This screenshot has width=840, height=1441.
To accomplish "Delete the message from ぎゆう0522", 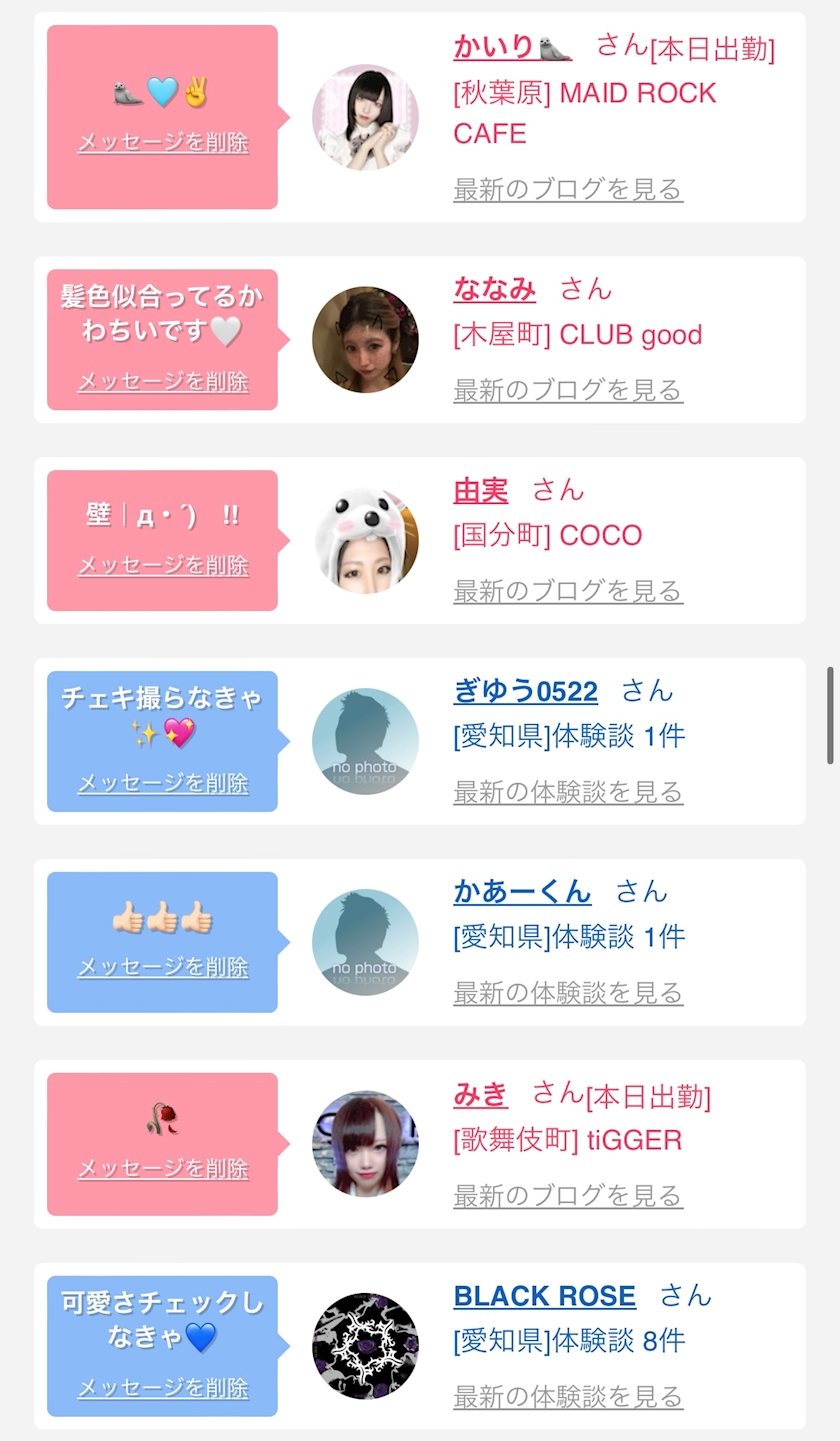I will pos(163,783).
